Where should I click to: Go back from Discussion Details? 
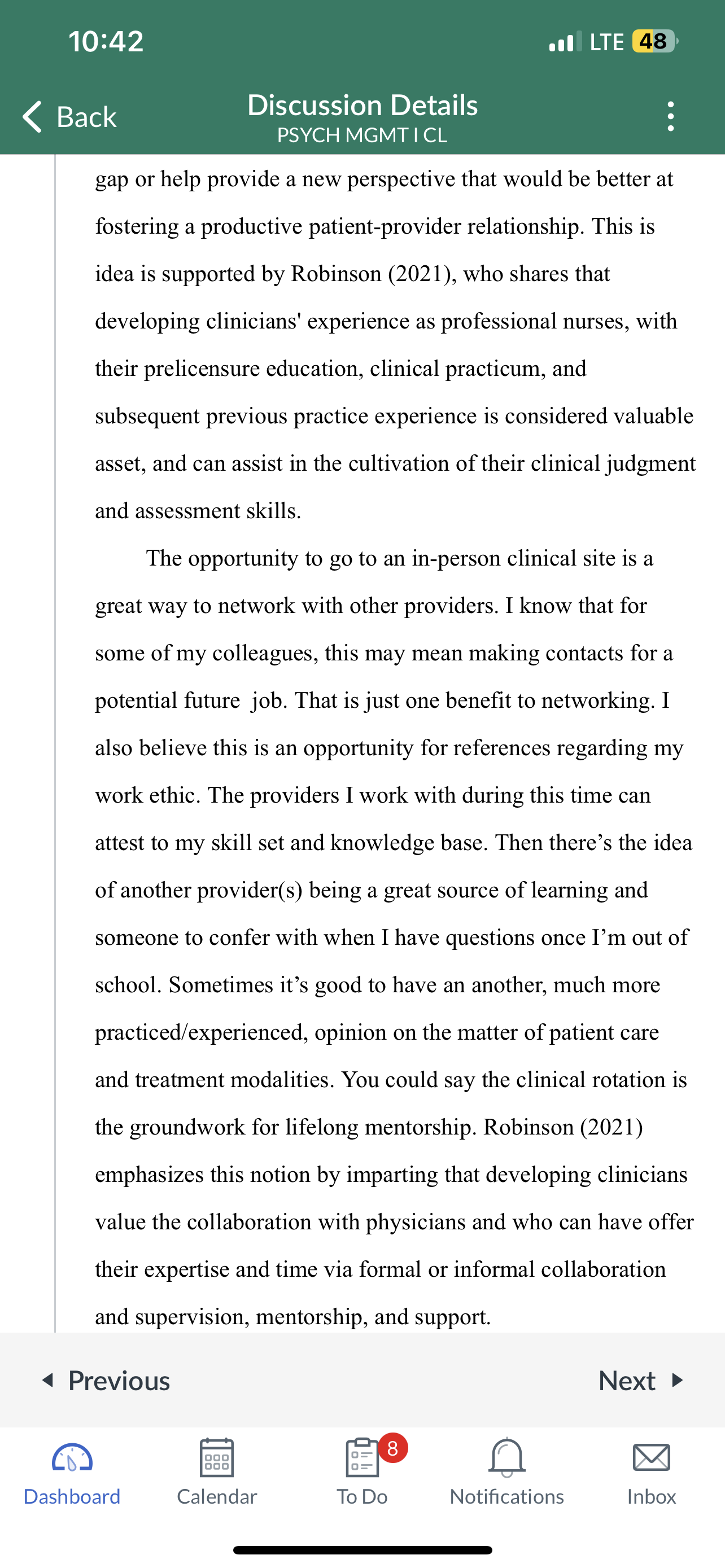69,116
